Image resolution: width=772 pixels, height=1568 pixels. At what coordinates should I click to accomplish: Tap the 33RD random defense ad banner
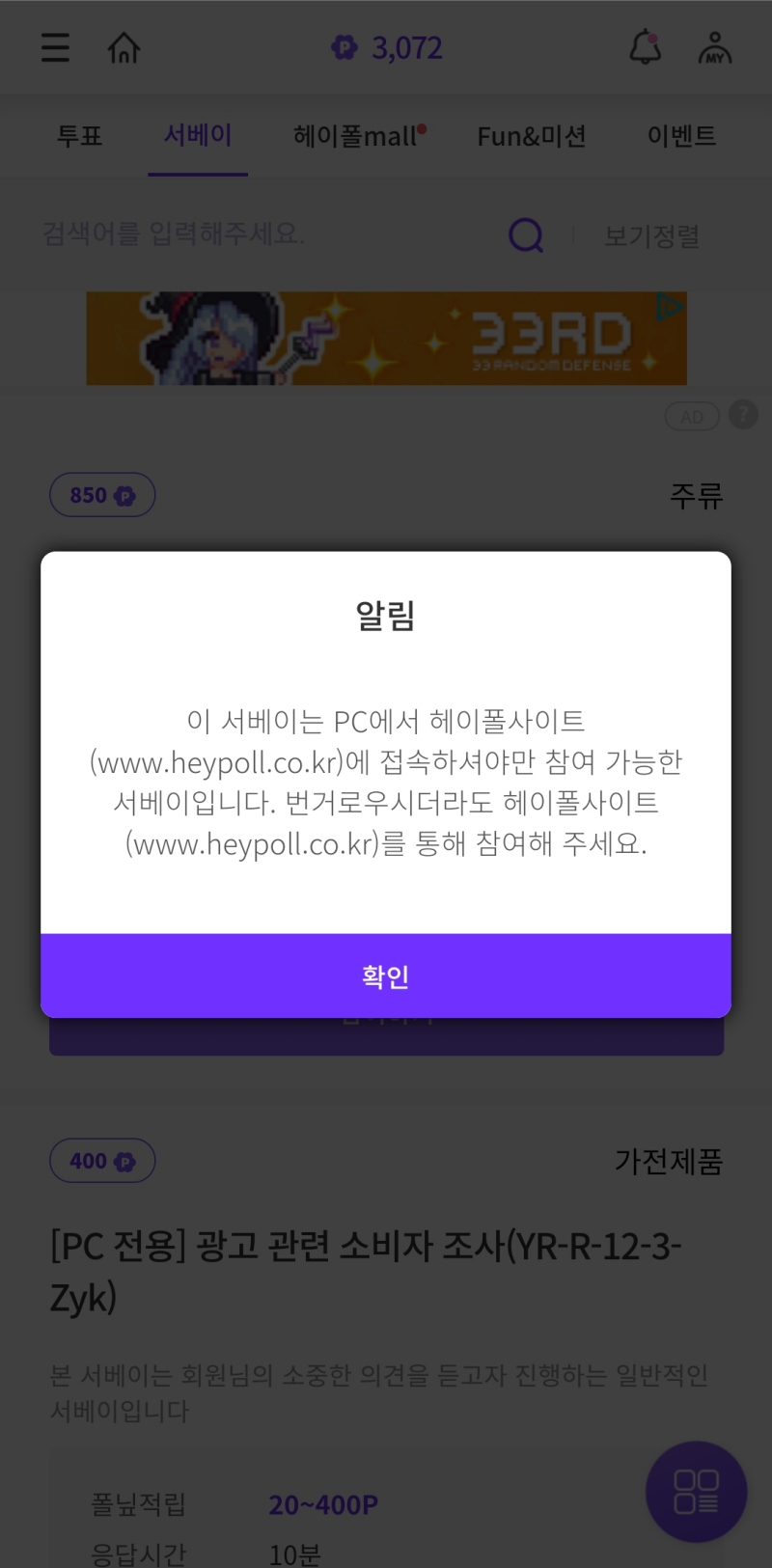(386, 339)
